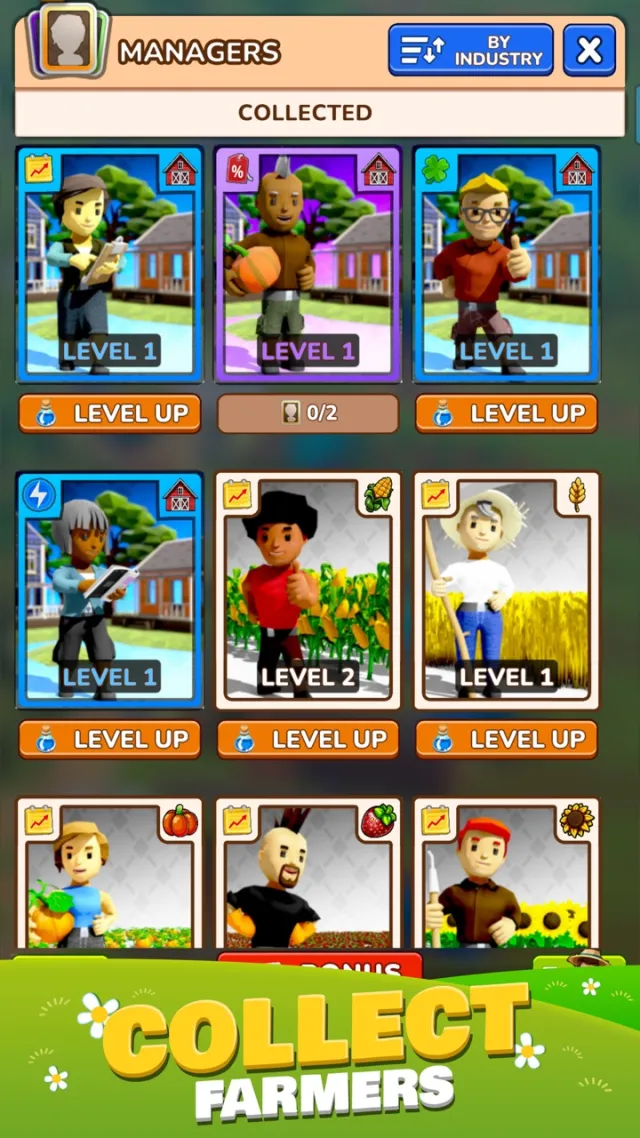
Task: Level up the clipboard manager with the hat
Action: pos(110,413)
